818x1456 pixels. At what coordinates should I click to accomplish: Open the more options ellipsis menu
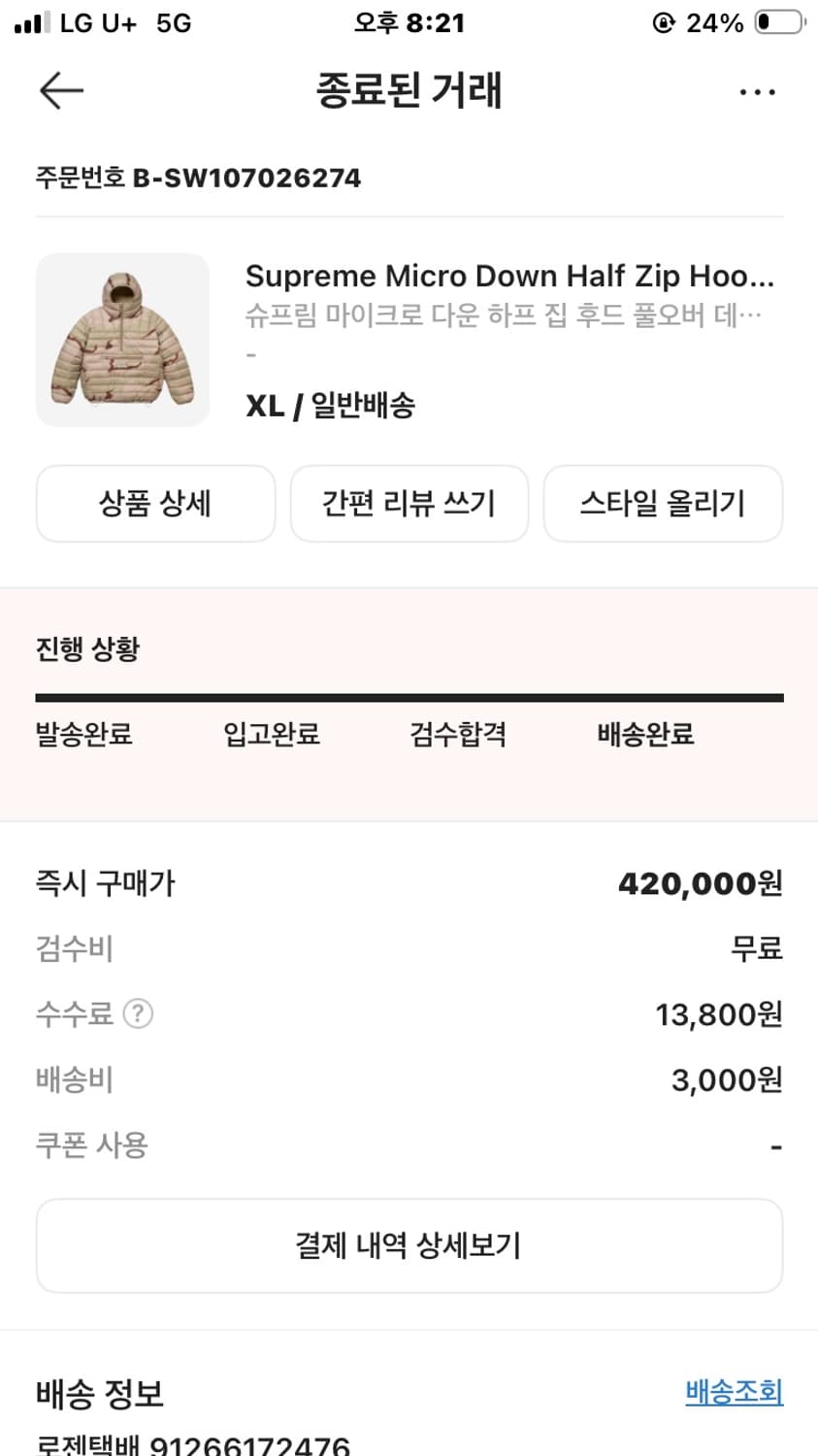[757, 90]
